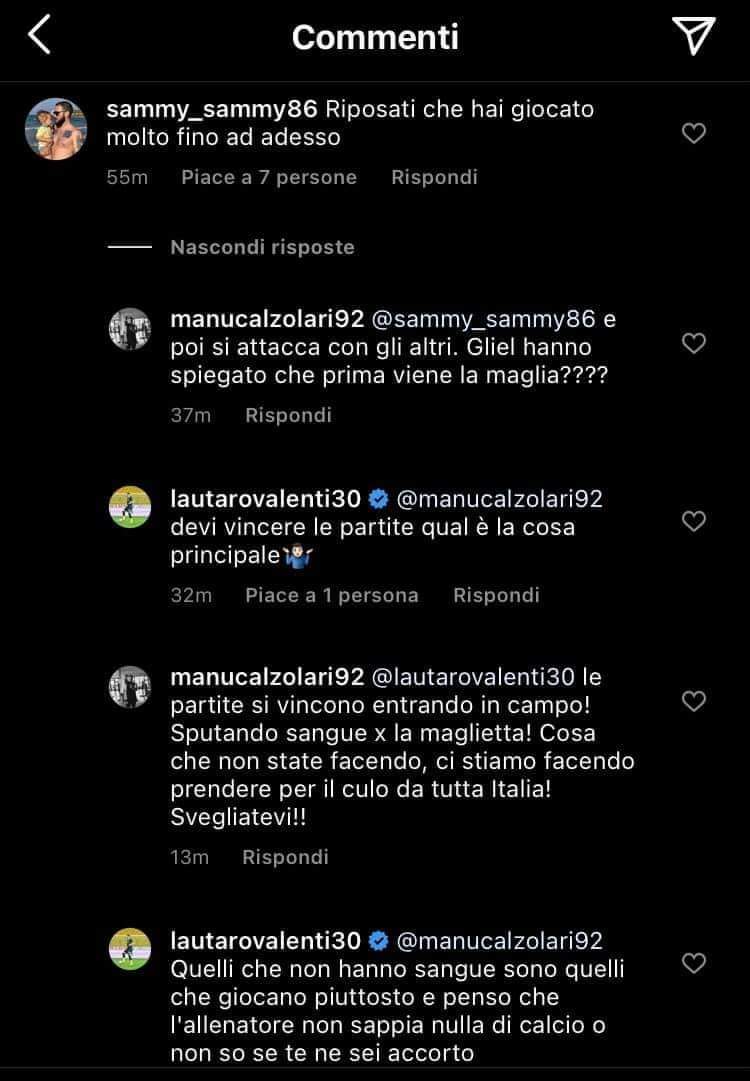Like sammy_sammy86's comment
This screenshot has width=750, height=1081.
pyautogui.click(x=693, y=133)
